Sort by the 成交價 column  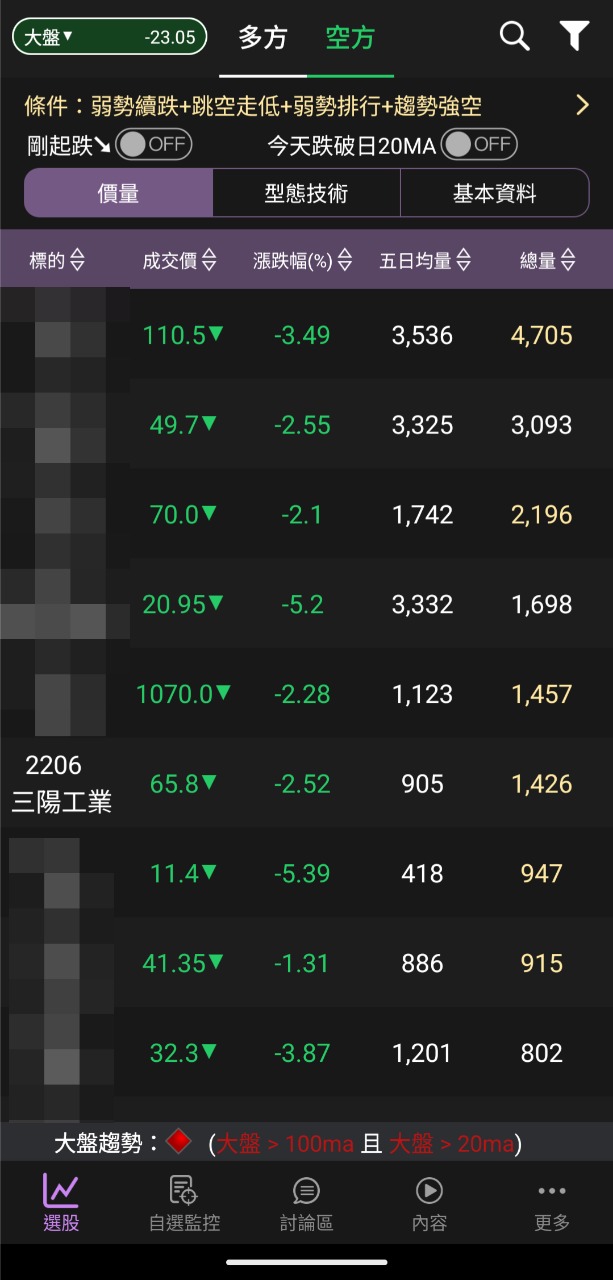coord(180,261)
